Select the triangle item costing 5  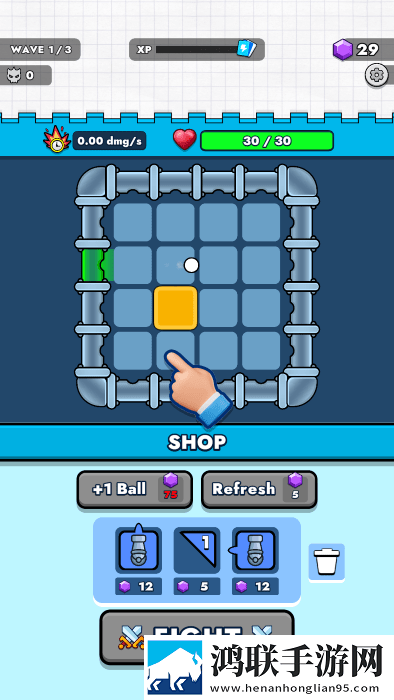[x=197, y=550]
